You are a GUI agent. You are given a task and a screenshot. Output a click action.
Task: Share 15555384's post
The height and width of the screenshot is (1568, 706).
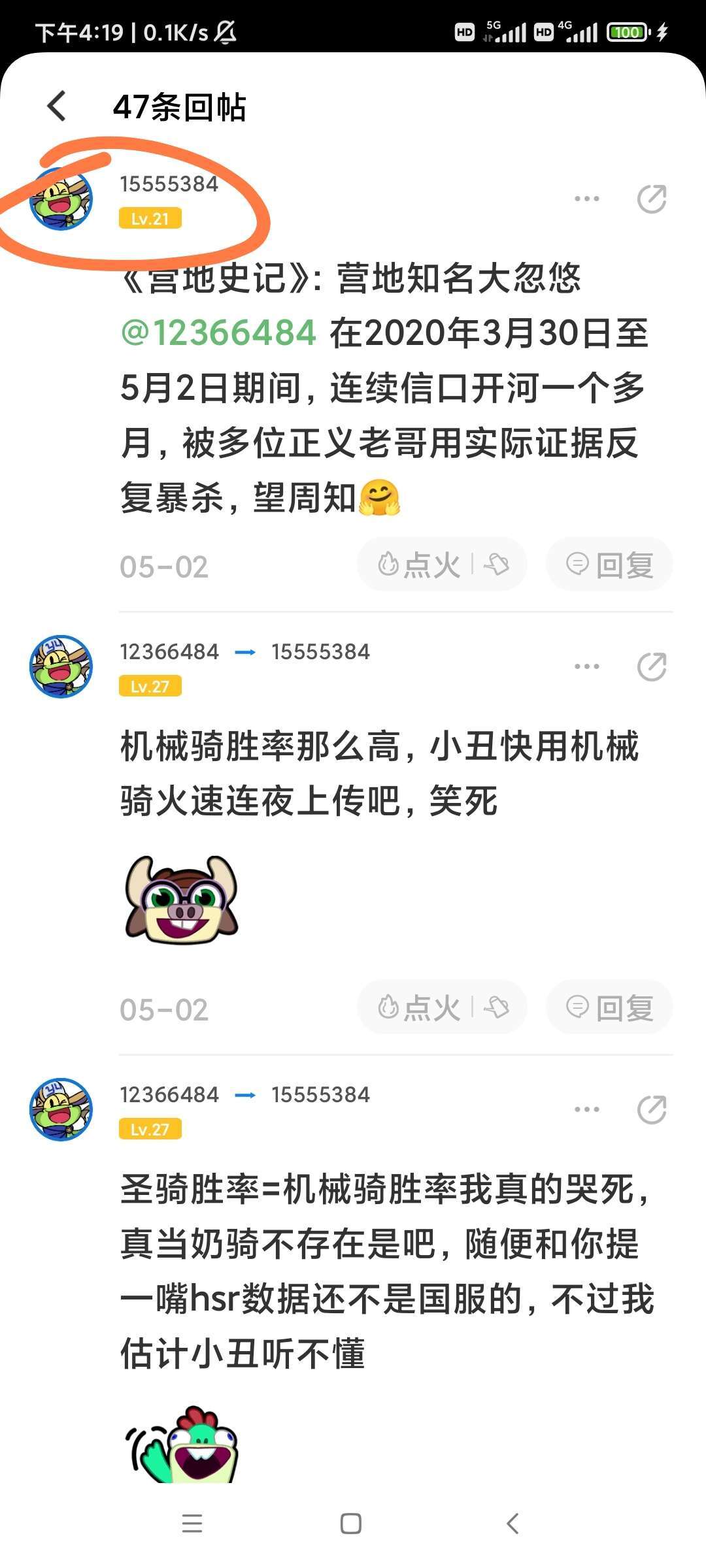coord(651,199)
